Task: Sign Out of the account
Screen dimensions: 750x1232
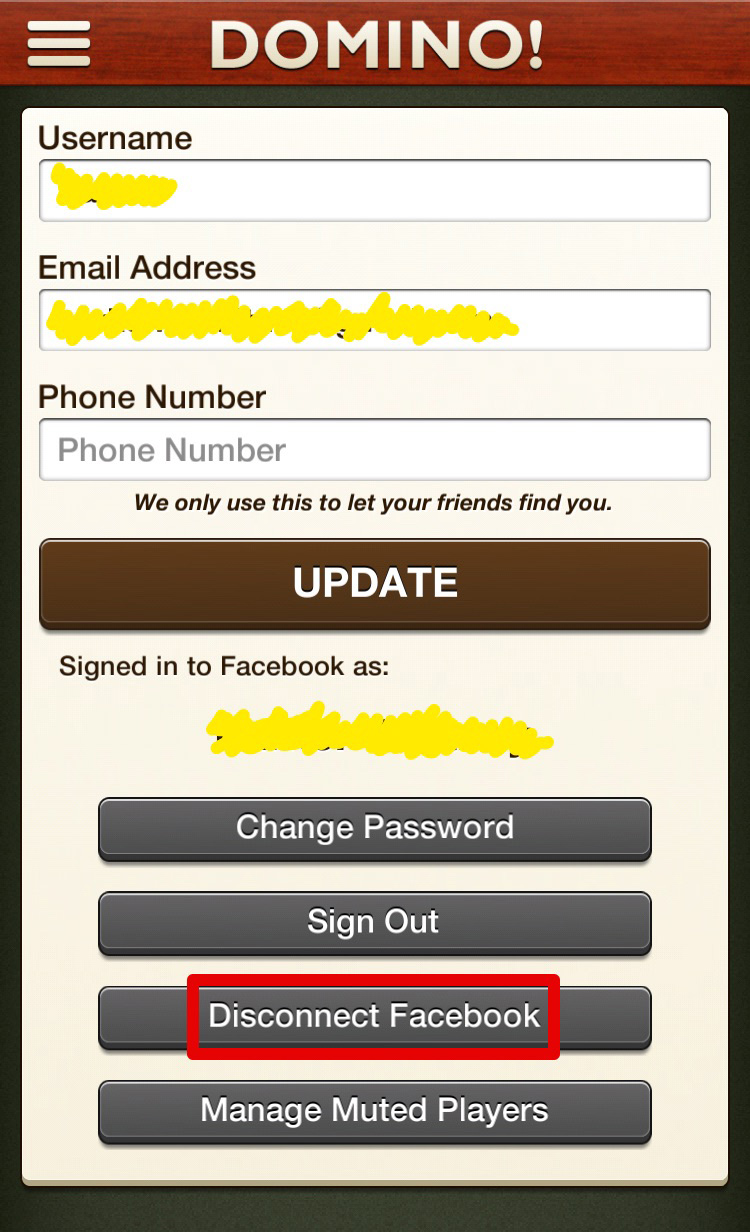Action: click(x=375, y=922)
